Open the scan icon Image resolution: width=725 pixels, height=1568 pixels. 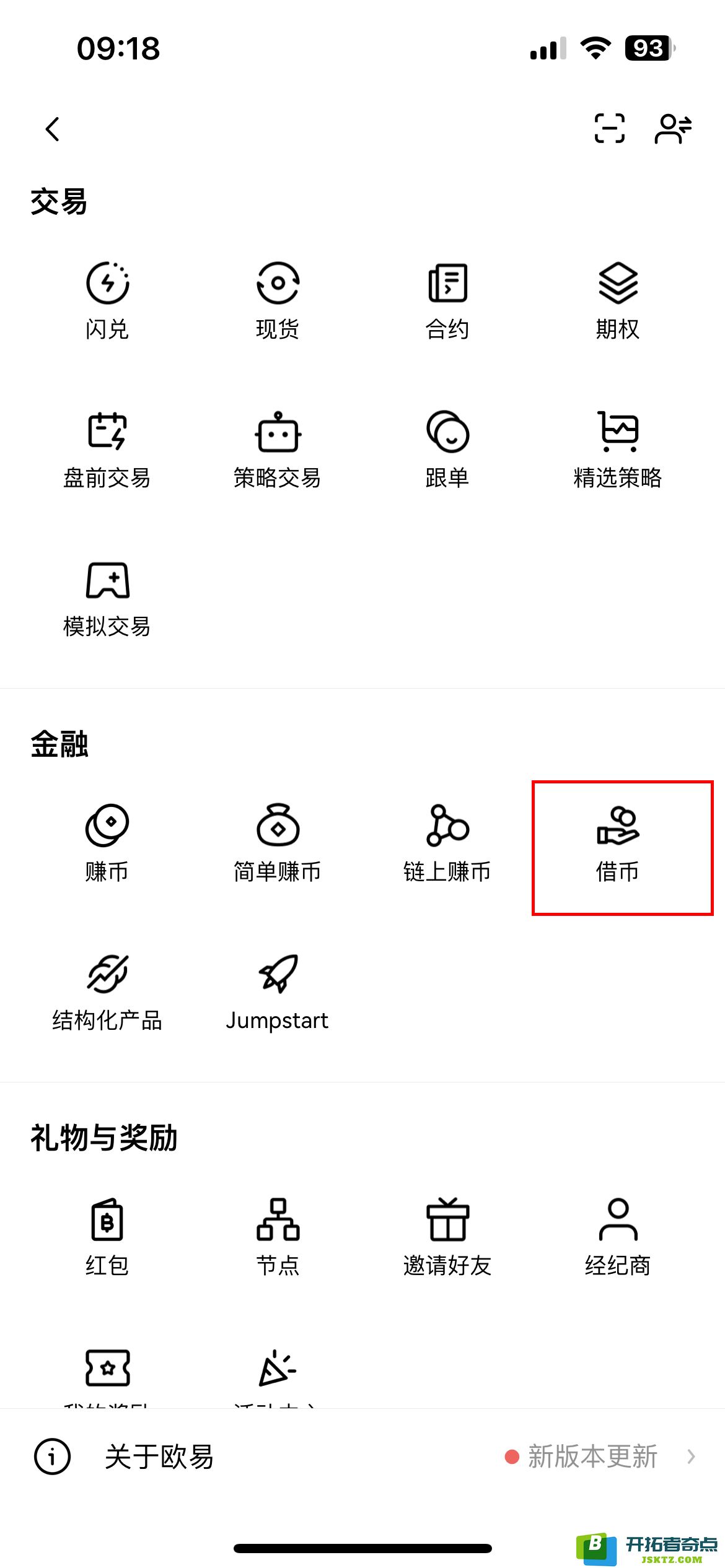609,129
